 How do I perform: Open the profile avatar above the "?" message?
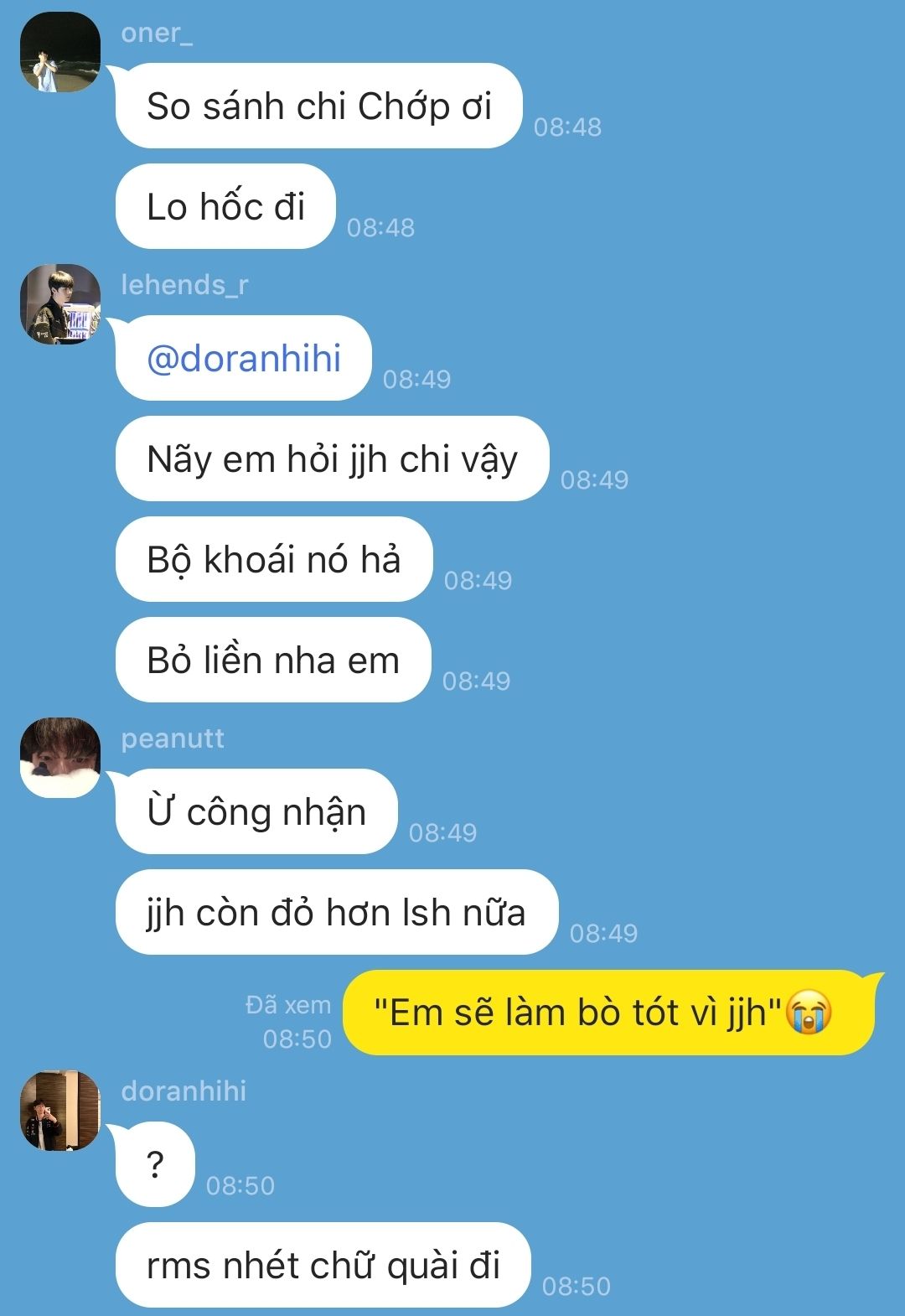tap(59, 1110)
